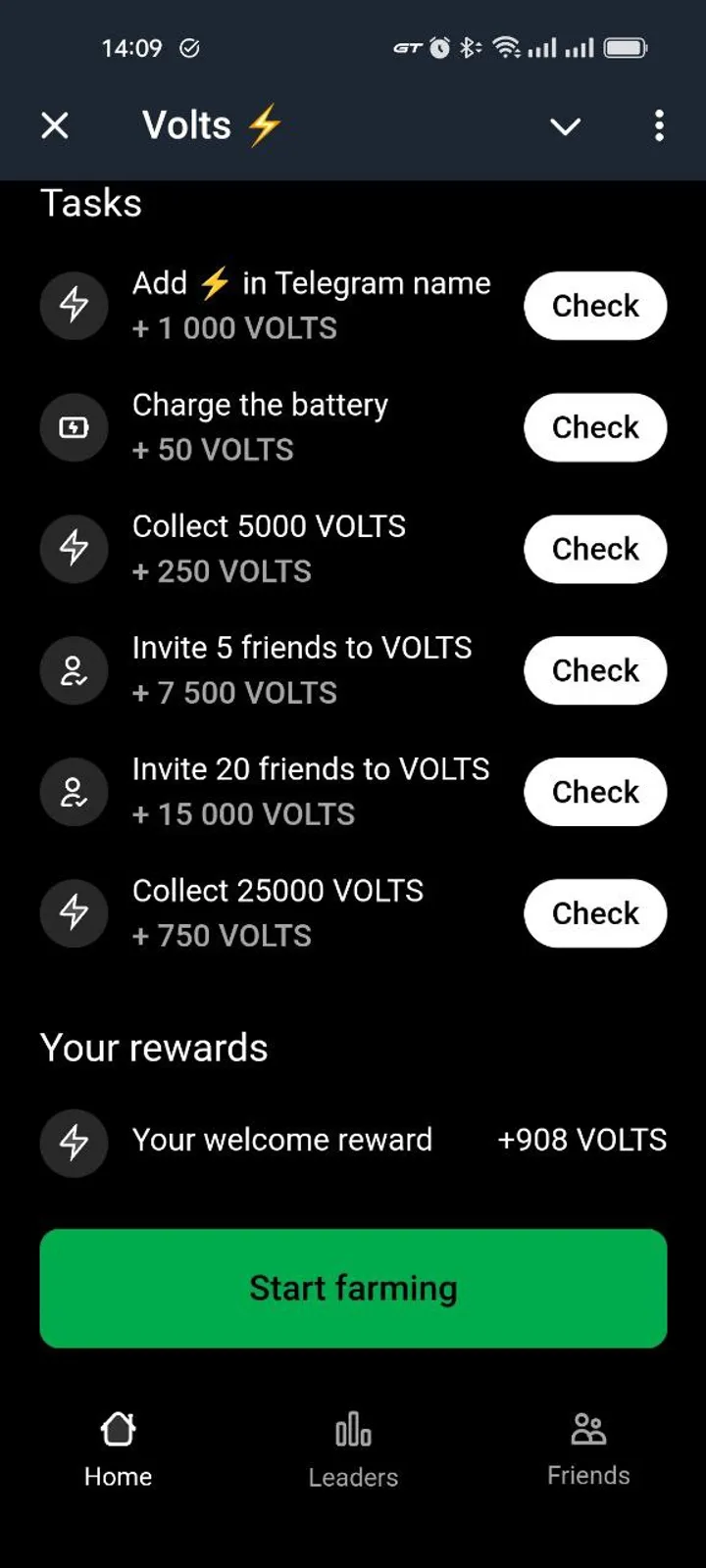Switch to the Leaders tab
The width and height of the screenshot is (706, 1568).
pyautogui.click(x=352, y=1450)
